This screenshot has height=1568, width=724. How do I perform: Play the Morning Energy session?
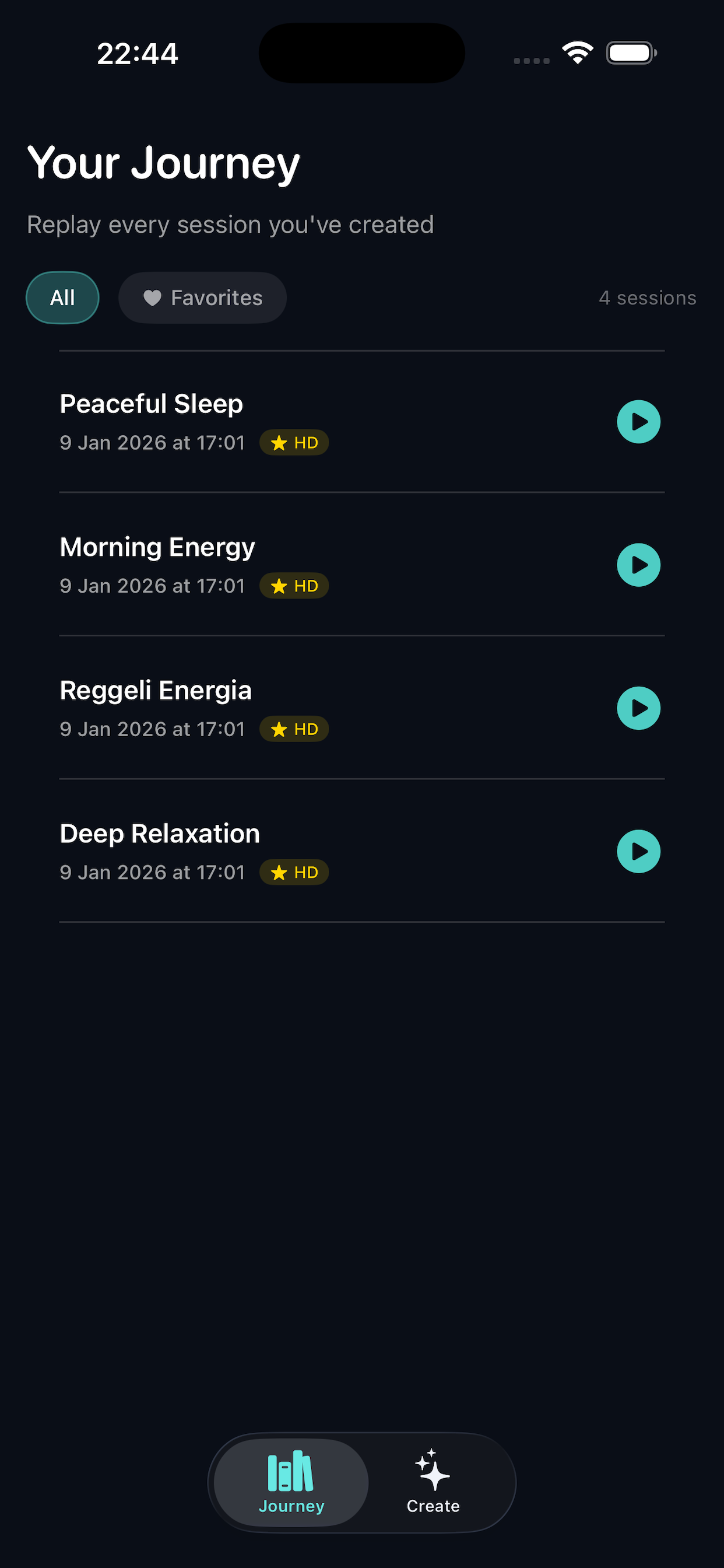point(638,565)
